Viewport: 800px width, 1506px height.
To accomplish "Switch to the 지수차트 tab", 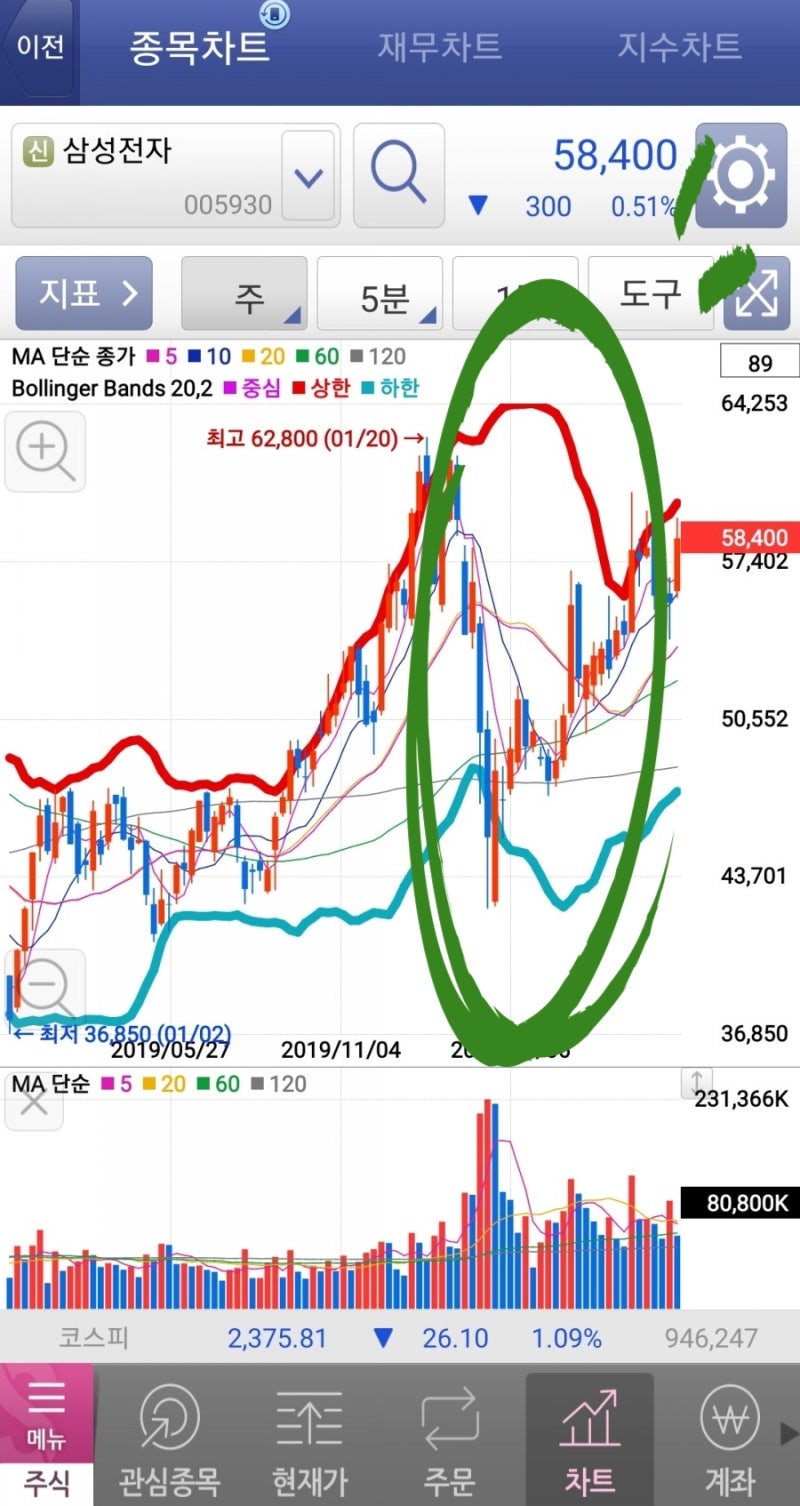I will [x=680, y=45].
